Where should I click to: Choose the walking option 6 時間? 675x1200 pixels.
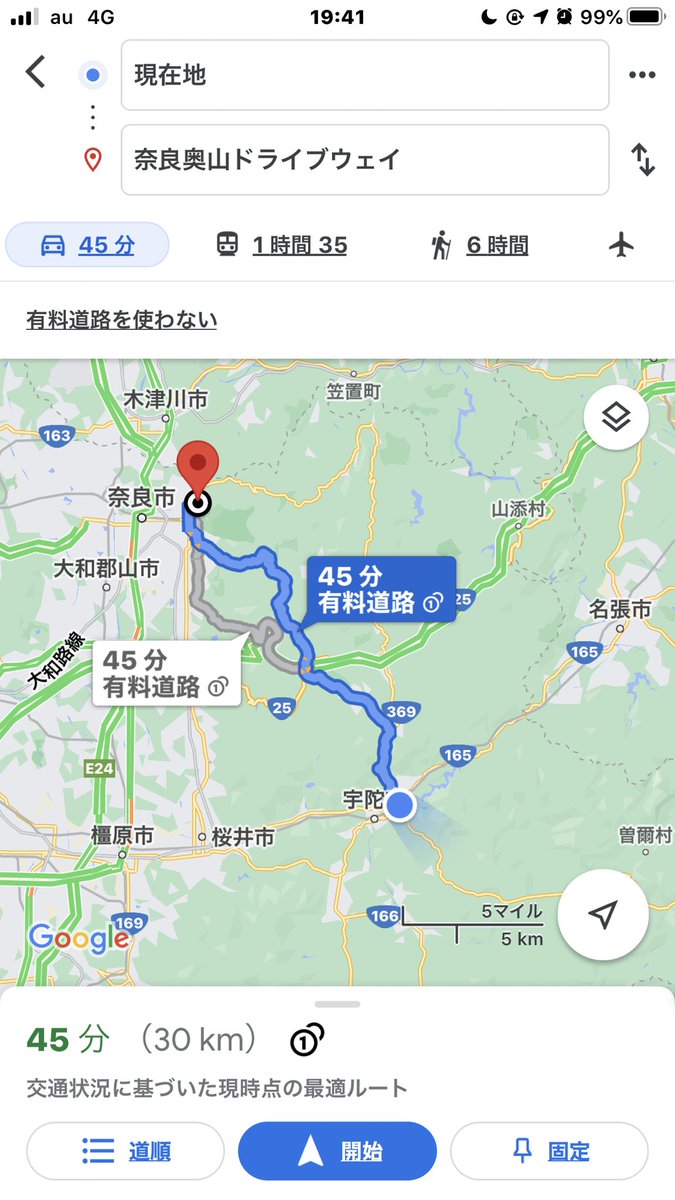click(480, 245)
